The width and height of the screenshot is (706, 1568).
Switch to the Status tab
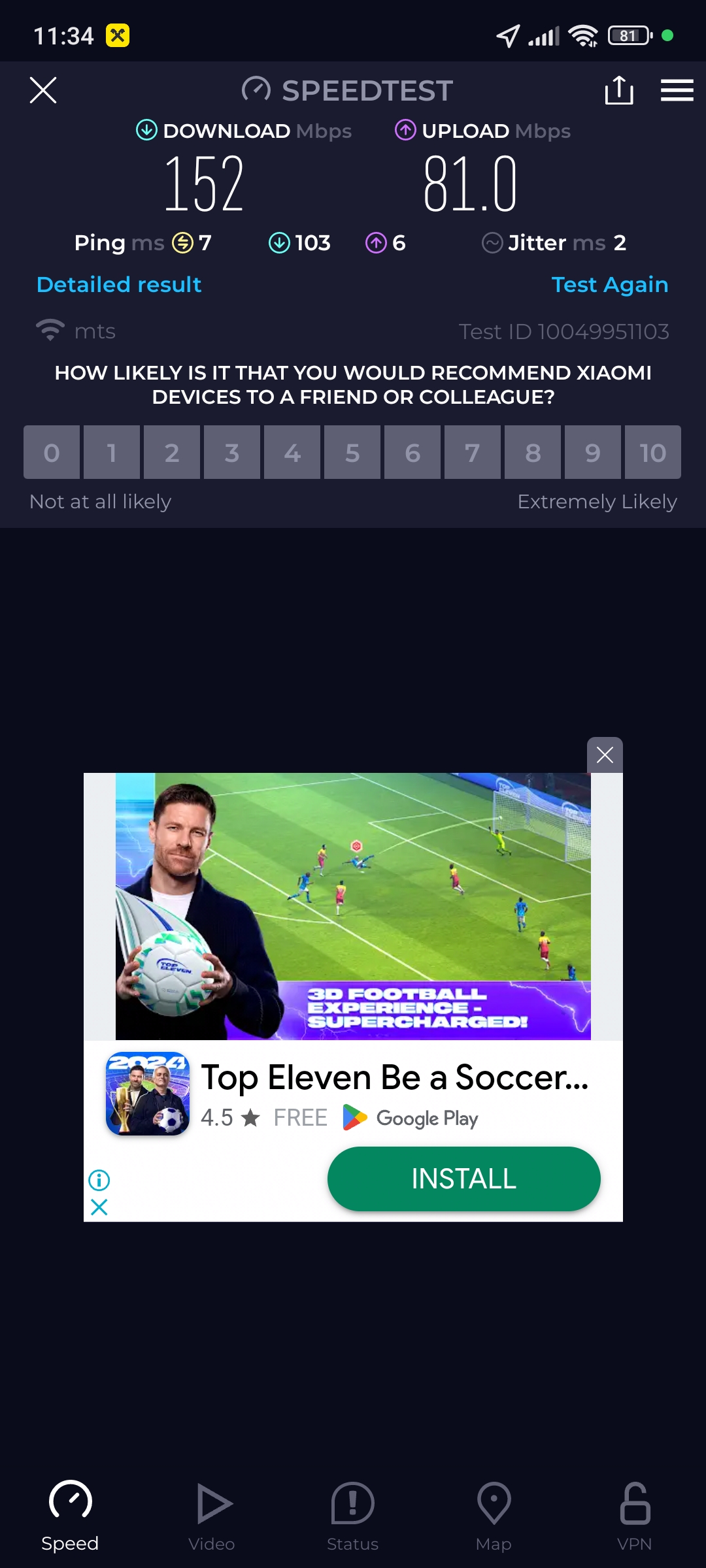pos(352,1516)
